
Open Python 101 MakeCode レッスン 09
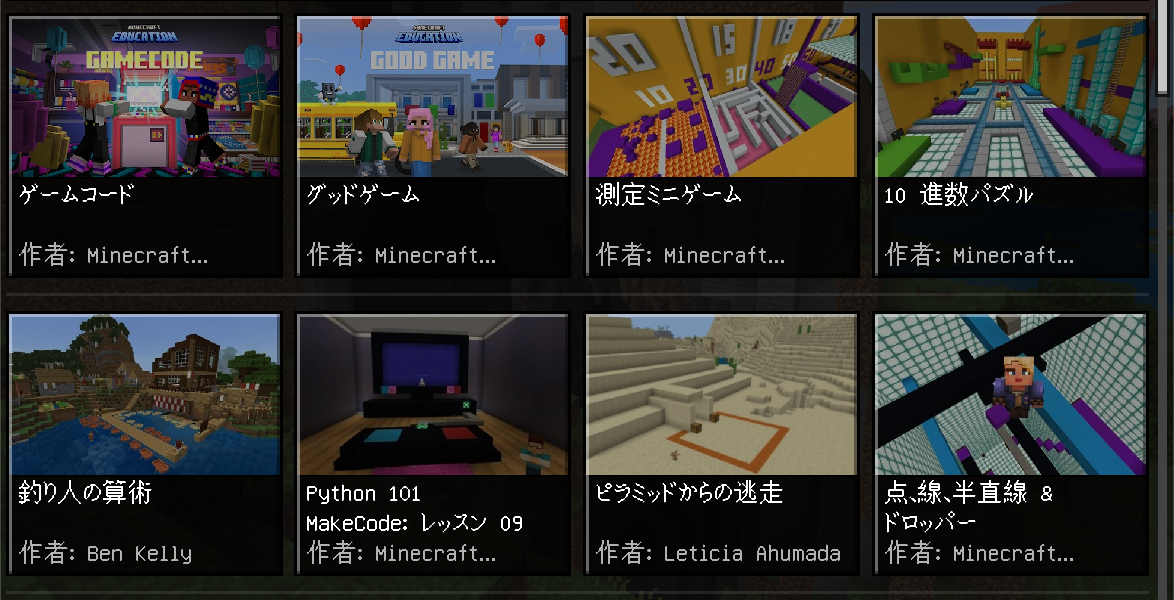click(433, 443)
